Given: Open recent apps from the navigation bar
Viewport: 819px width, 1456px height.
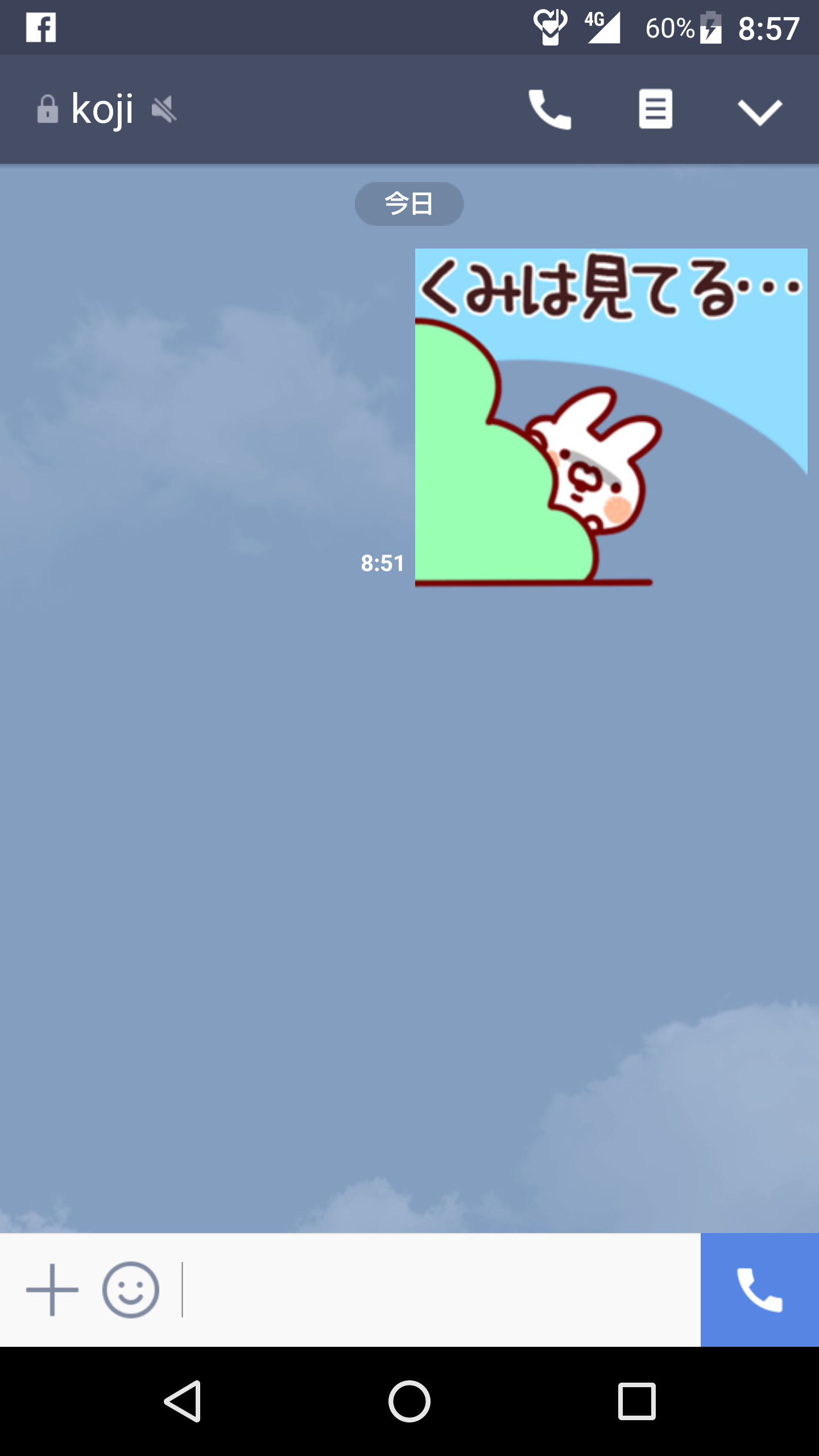Looking at the screenshot, I should (636, 1401).
